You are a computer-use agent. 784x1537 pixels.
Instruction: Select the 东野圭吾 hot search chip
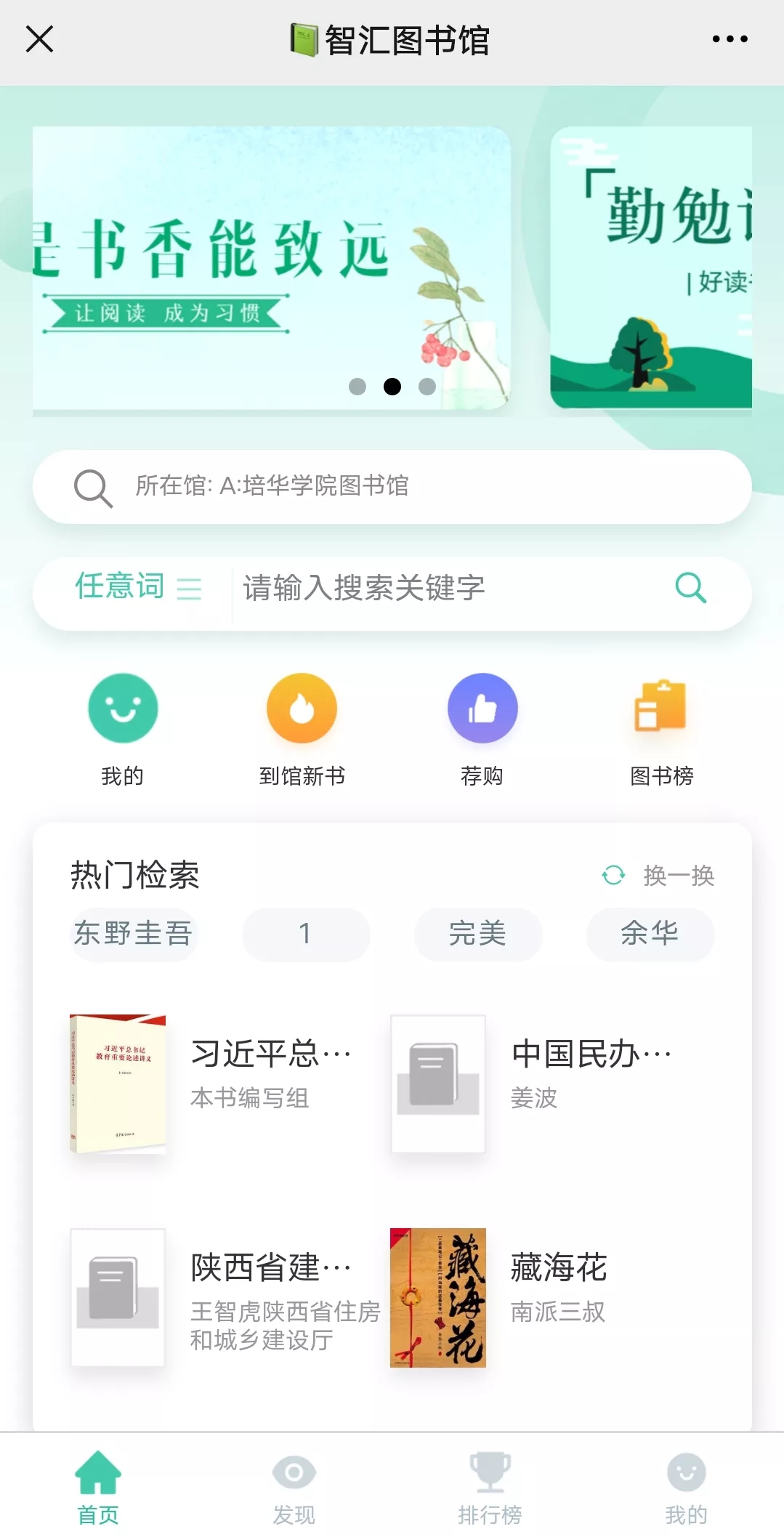(134, 934)
